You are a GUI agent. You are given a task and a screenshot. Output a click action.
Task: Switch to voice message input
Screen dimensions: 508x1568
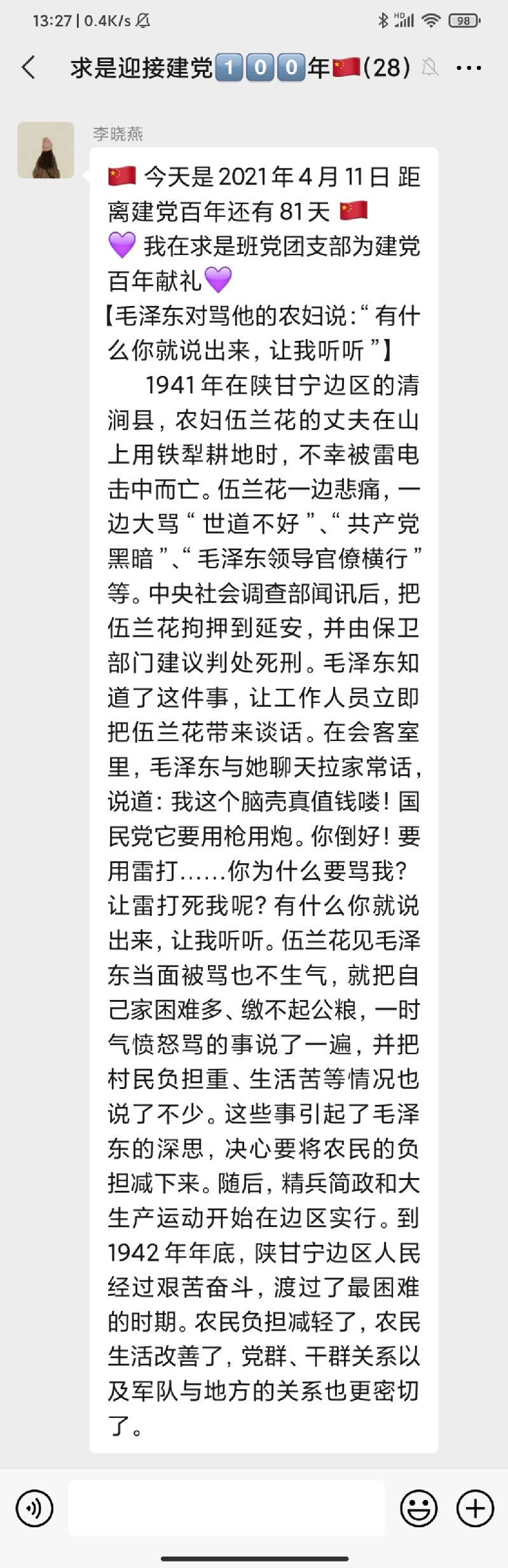click(x=34, y=1508)
